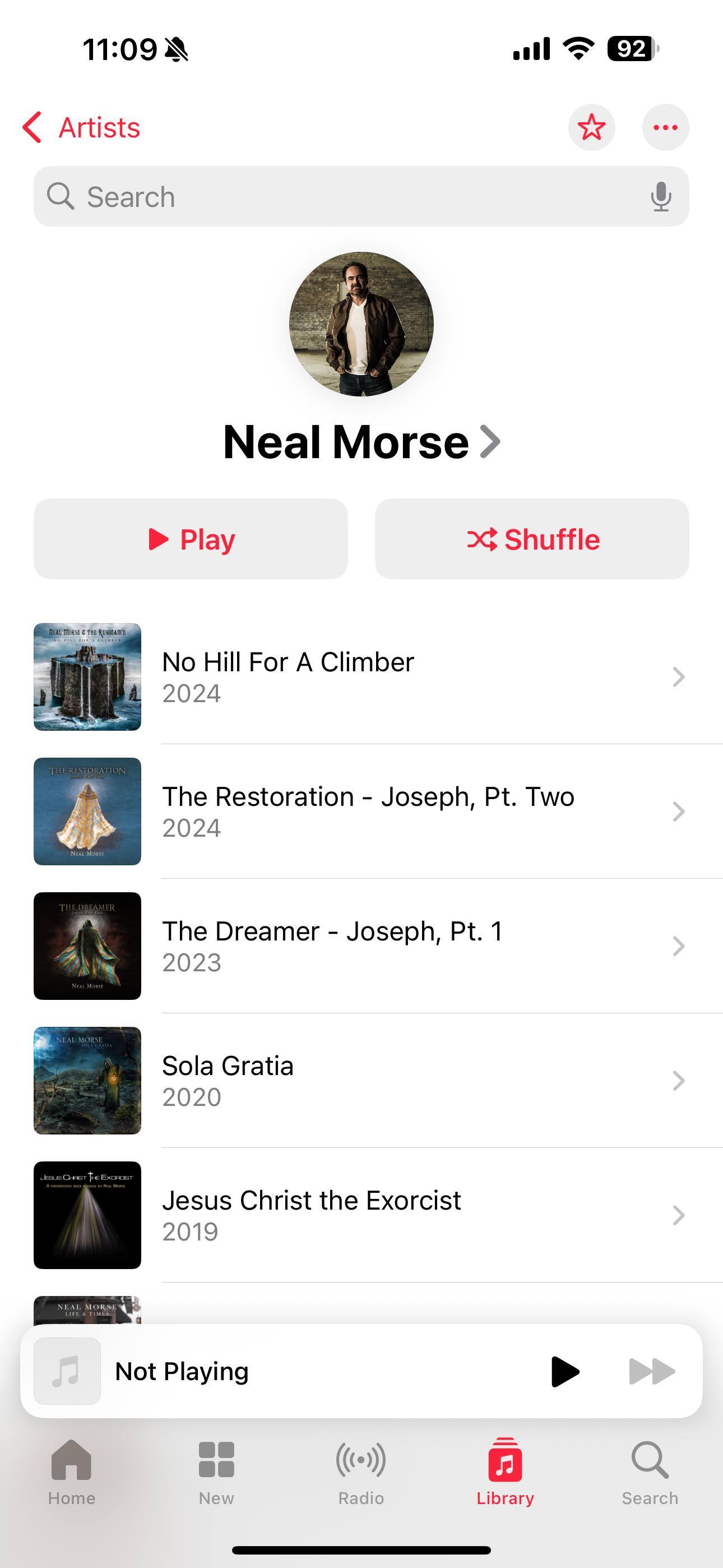Open the three-dot more options menu
This screenshot has height=1568, width=723.
tap(665, 128)
